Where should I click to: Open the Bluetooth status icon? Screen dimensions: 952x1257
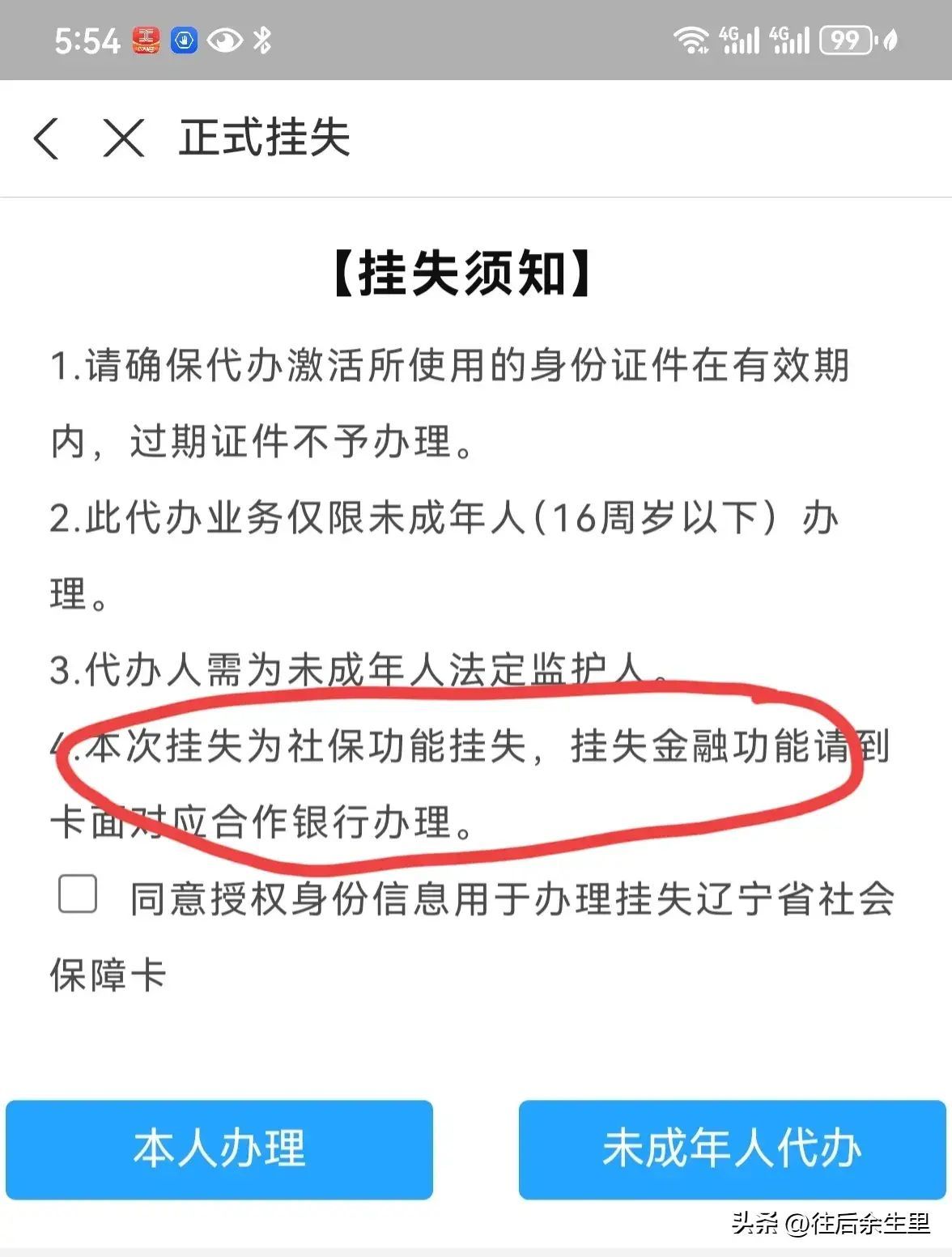click(x=263, y=40)
